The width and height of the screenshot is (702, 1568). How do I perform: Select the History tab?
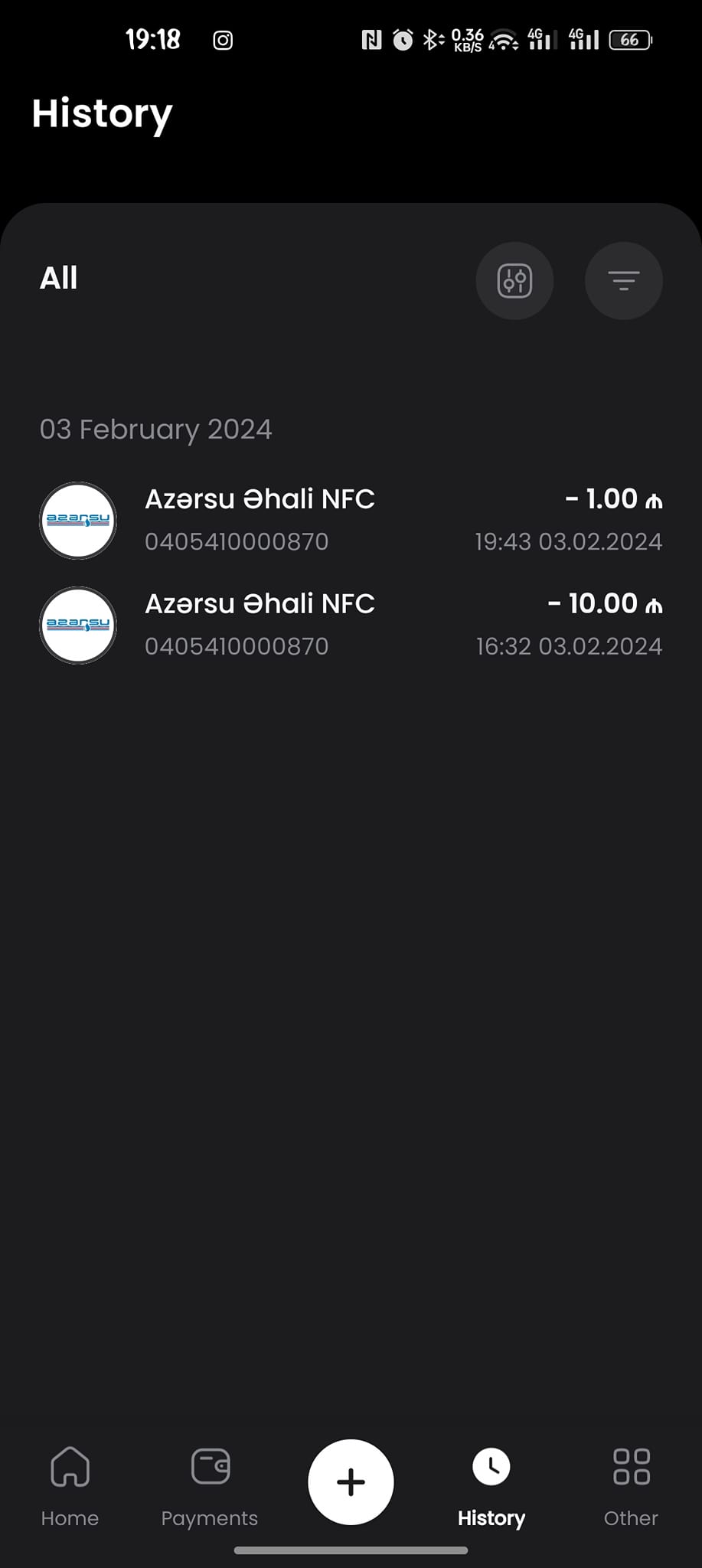click(x=491, y=1487)
